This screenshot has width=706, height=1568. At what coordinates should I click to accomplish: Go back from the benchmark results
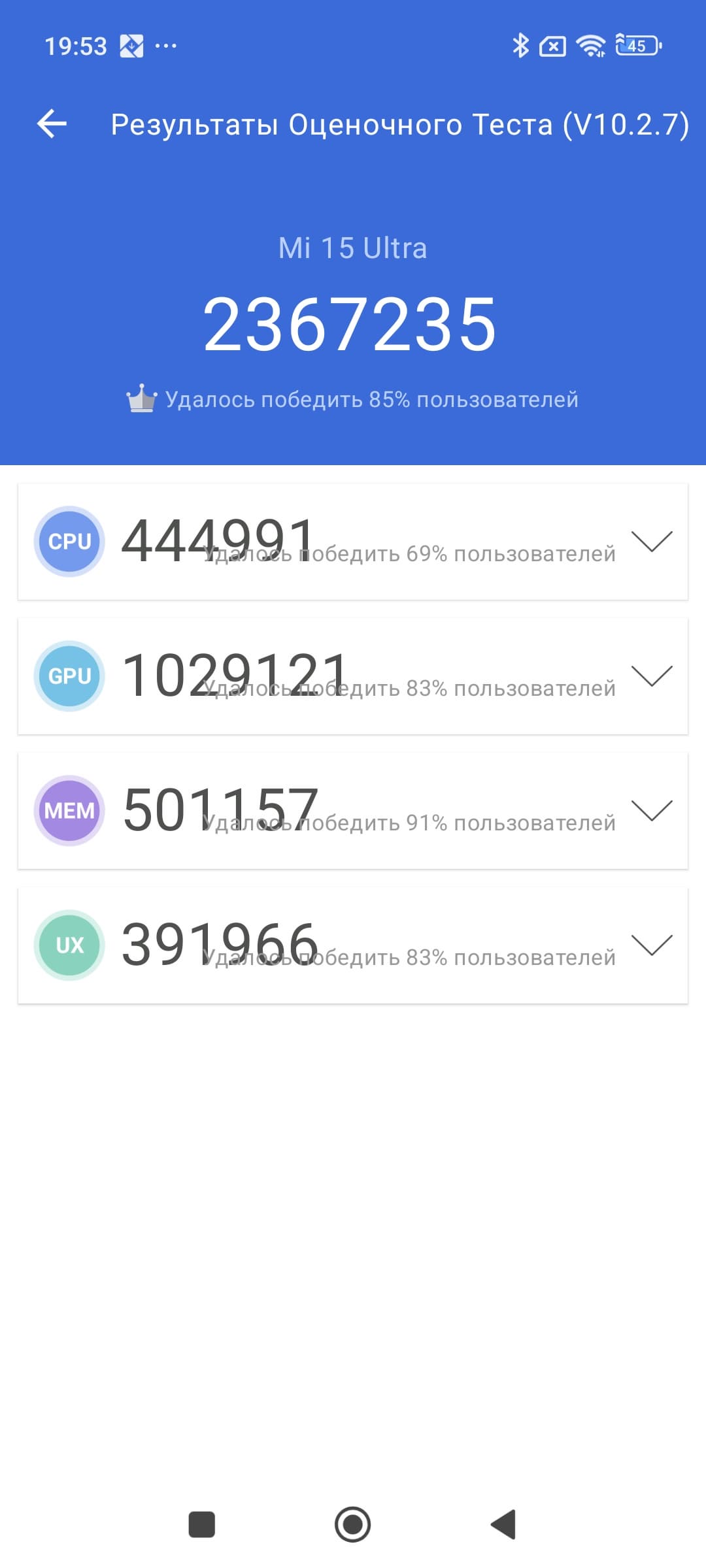pyautogui.click(x=52, y=124)
